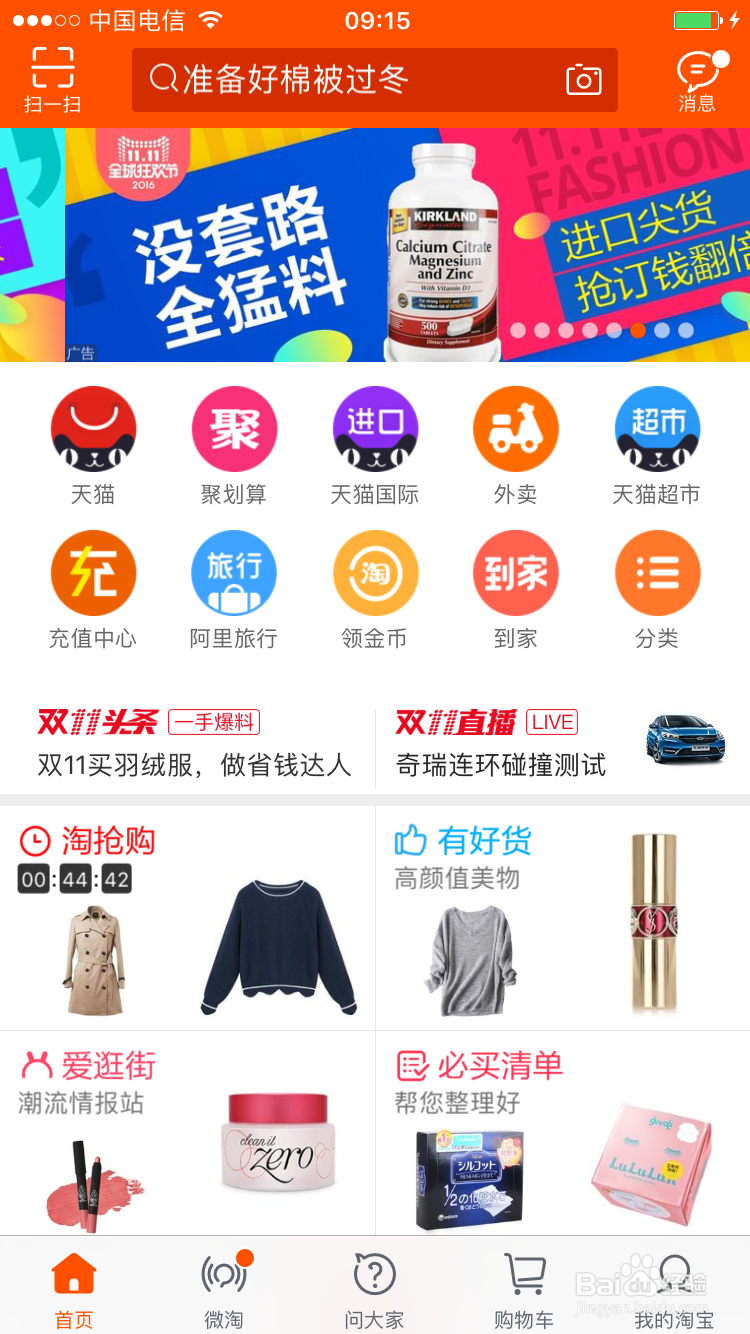The width and height of the screenshot is (750, 1334).
Task: Tap the food delivery (外卖) icon
Action: 516,428
